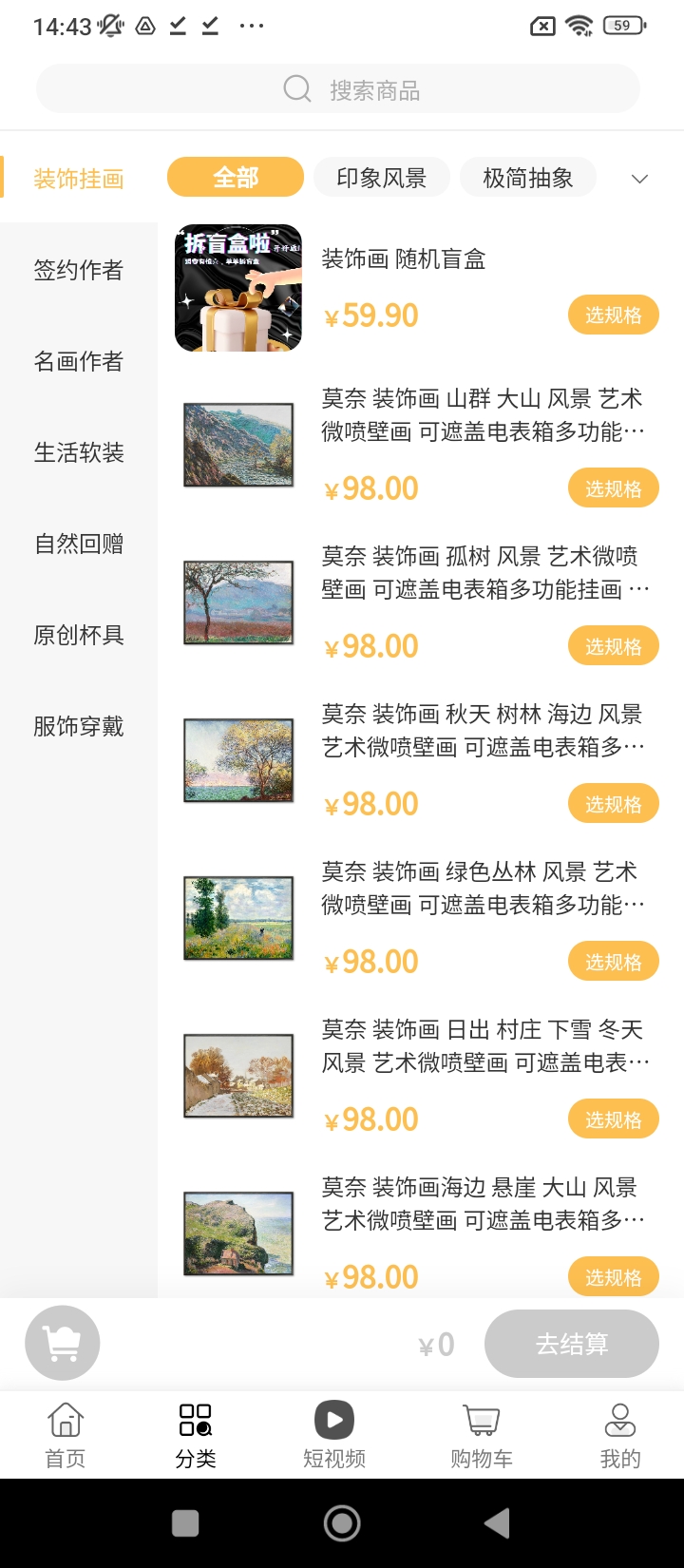684x1568 pixels.
Task: Open the 莫奈 秋天 树林 海边 product
Action: pyautogui.click(x=482, y=730)
